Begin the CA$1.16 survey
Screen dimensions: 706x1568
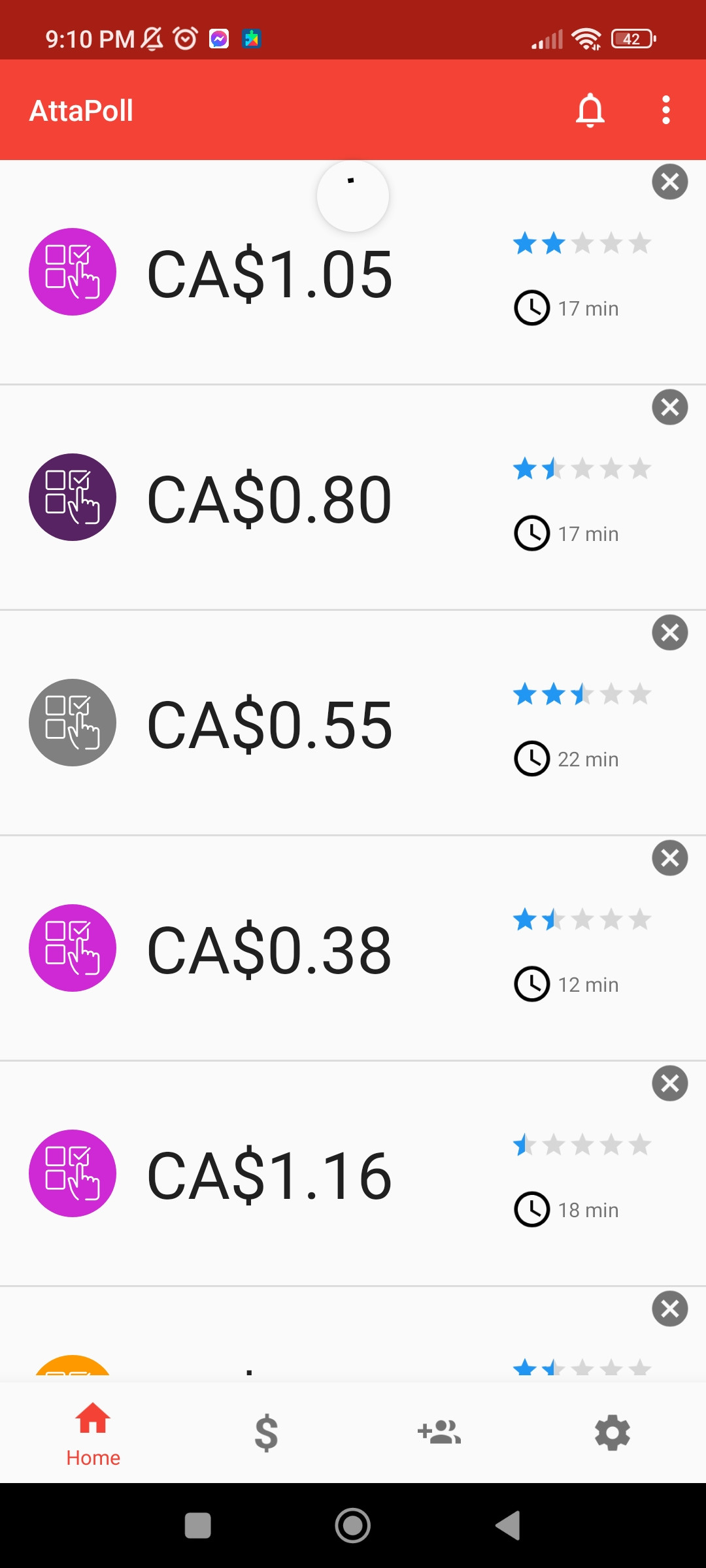pos(269,1176)
